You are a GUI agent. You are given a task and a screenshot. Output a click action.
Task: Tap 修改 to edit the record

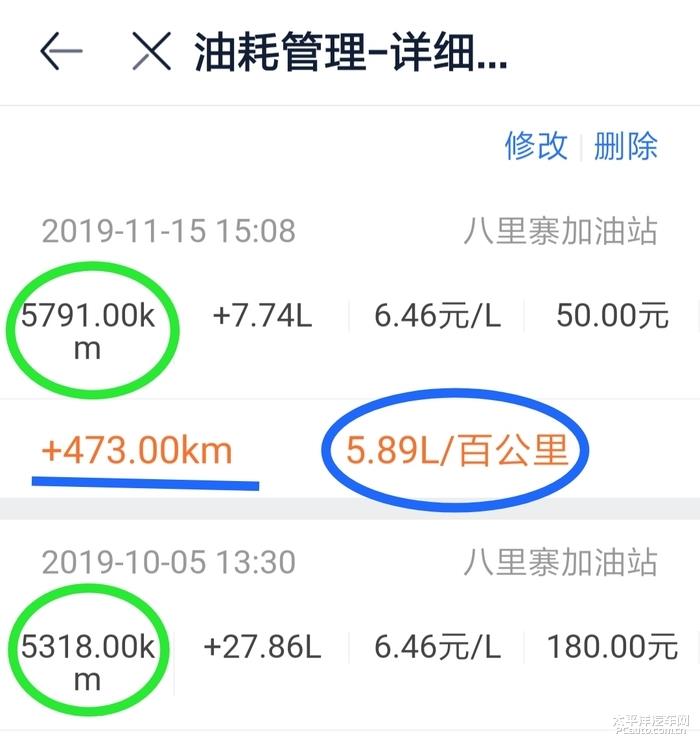click(536, 146)
